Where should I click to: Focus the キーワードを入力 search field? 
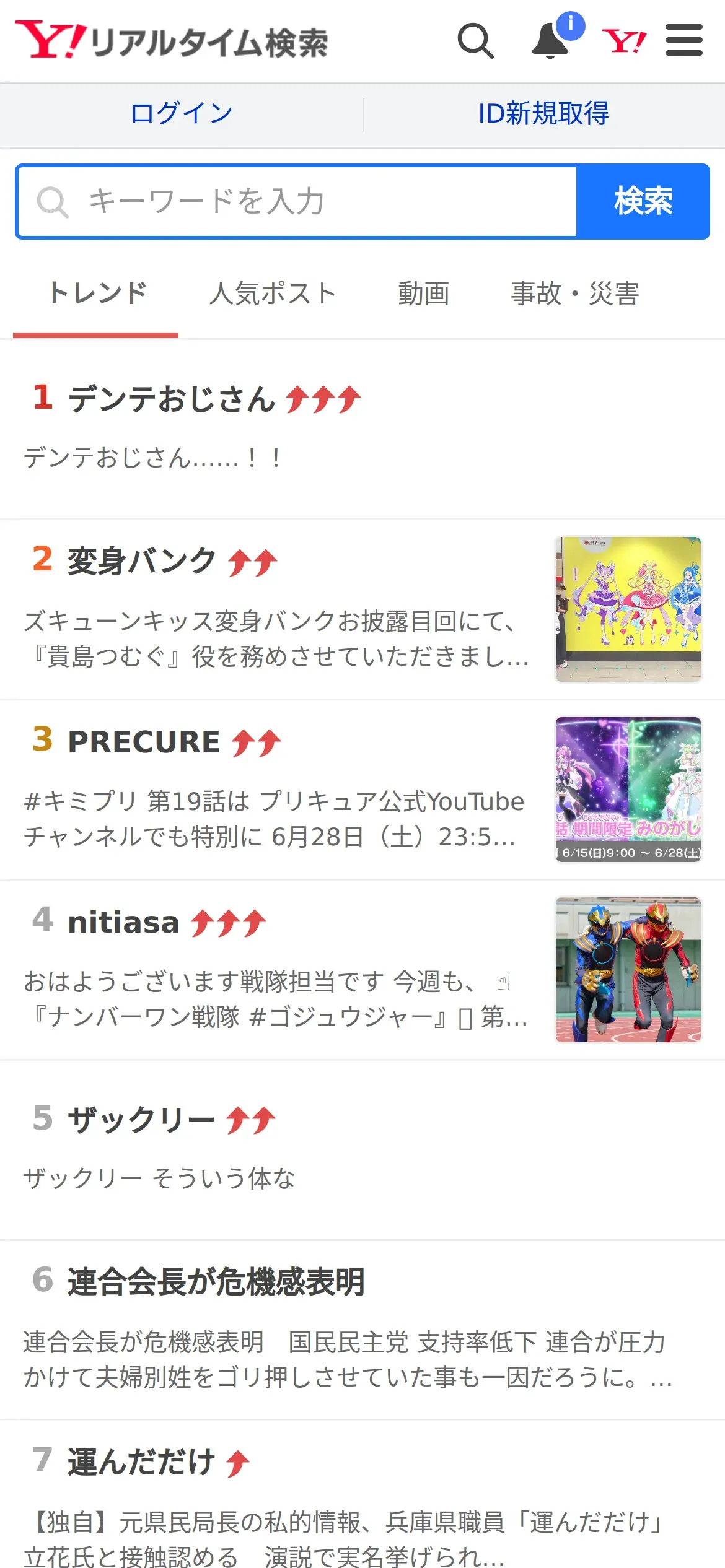(x=297, y=201)
